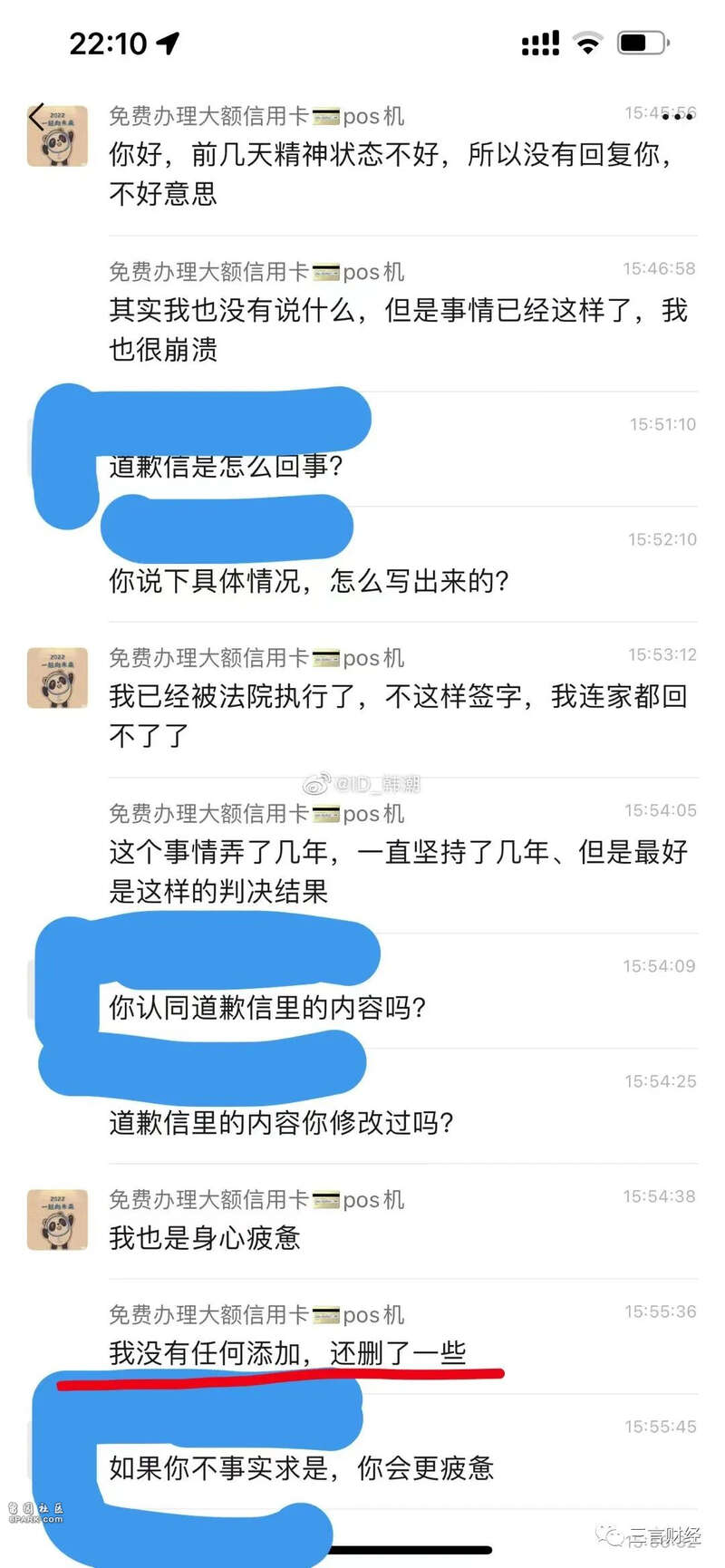Open the three-dot more options menu
Image resolution: width=725 pixels, height=1568 pixels.
tap(678, 117)
